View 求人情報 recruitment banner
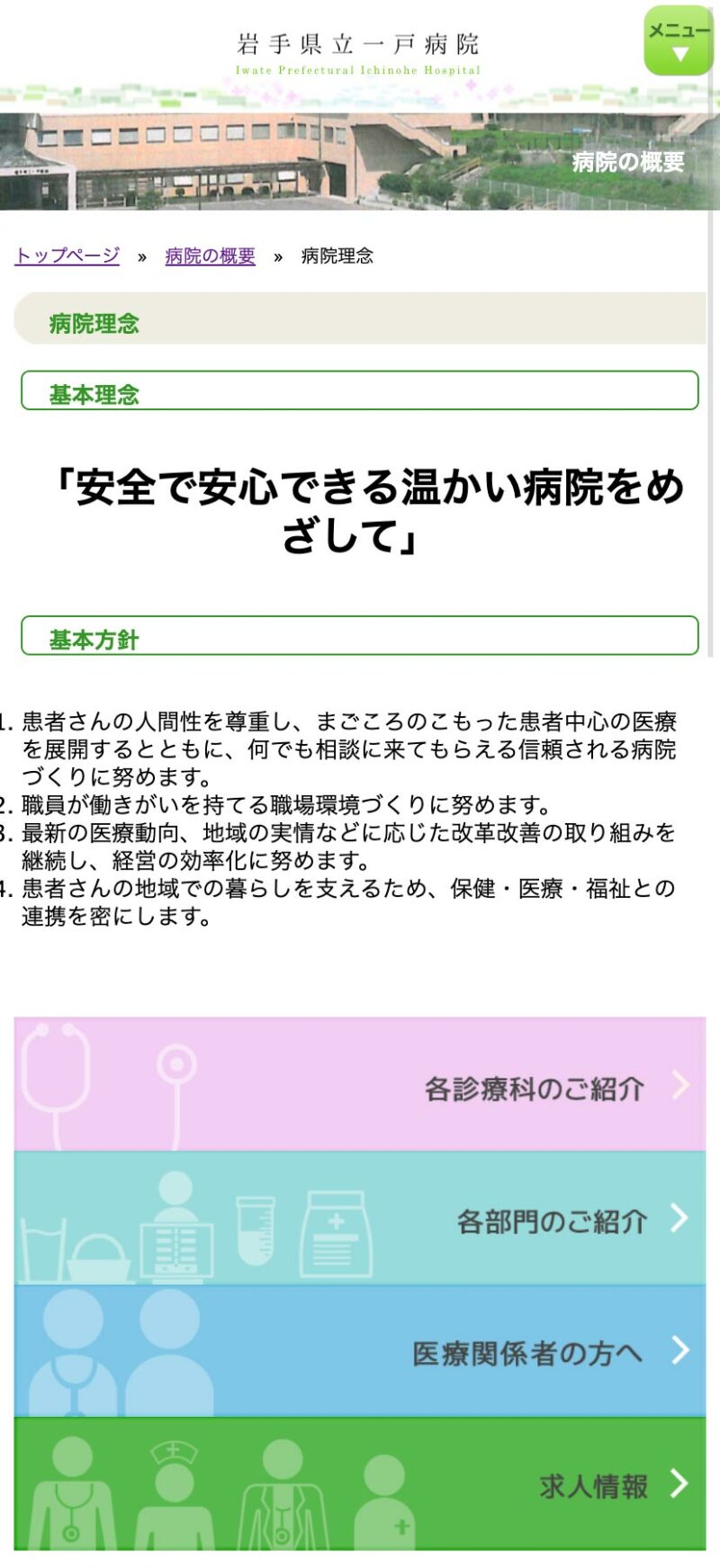 [360, 1484]
